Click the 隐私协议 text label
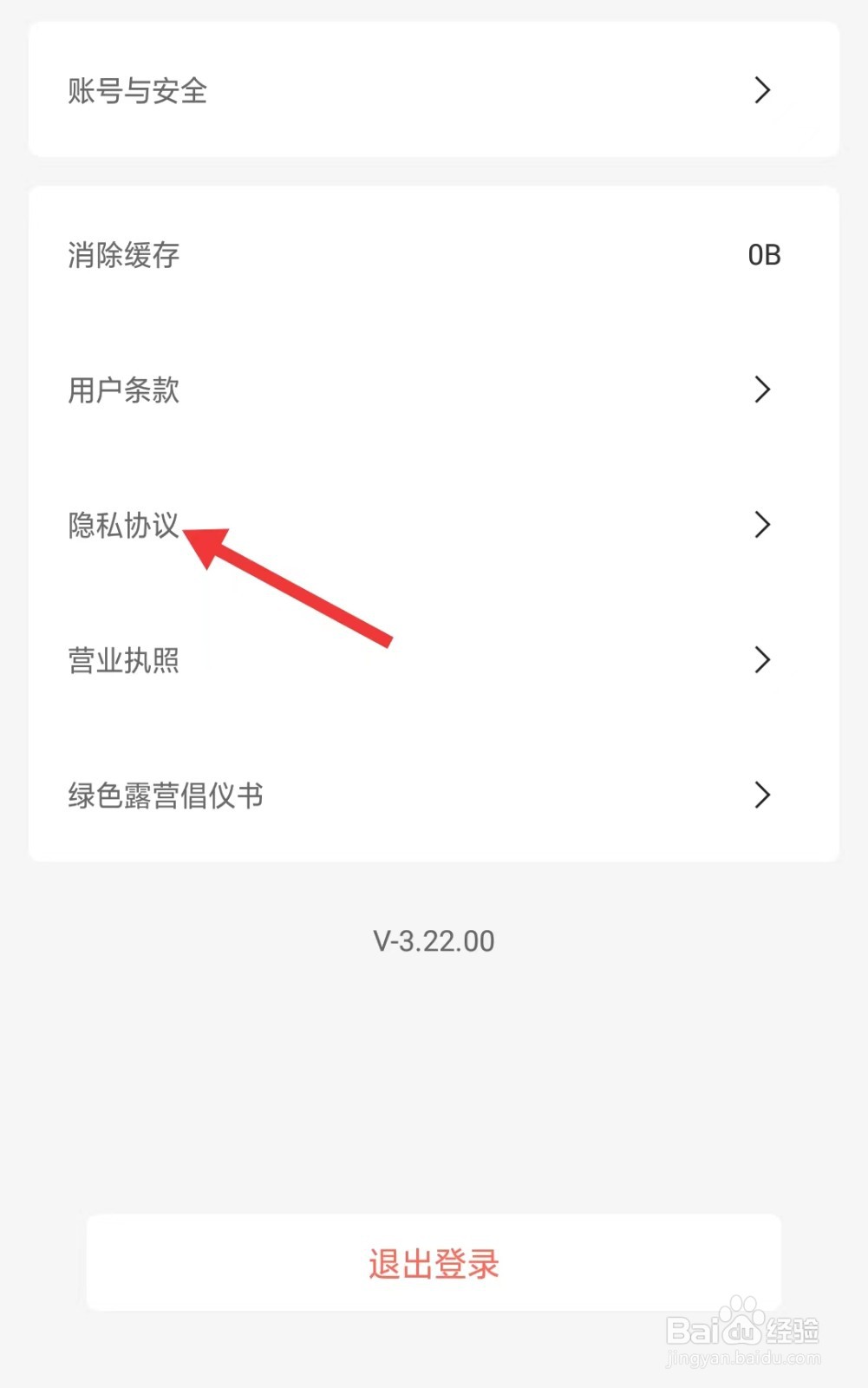This screenshot has height=1388, width=868. pos(124,526)
